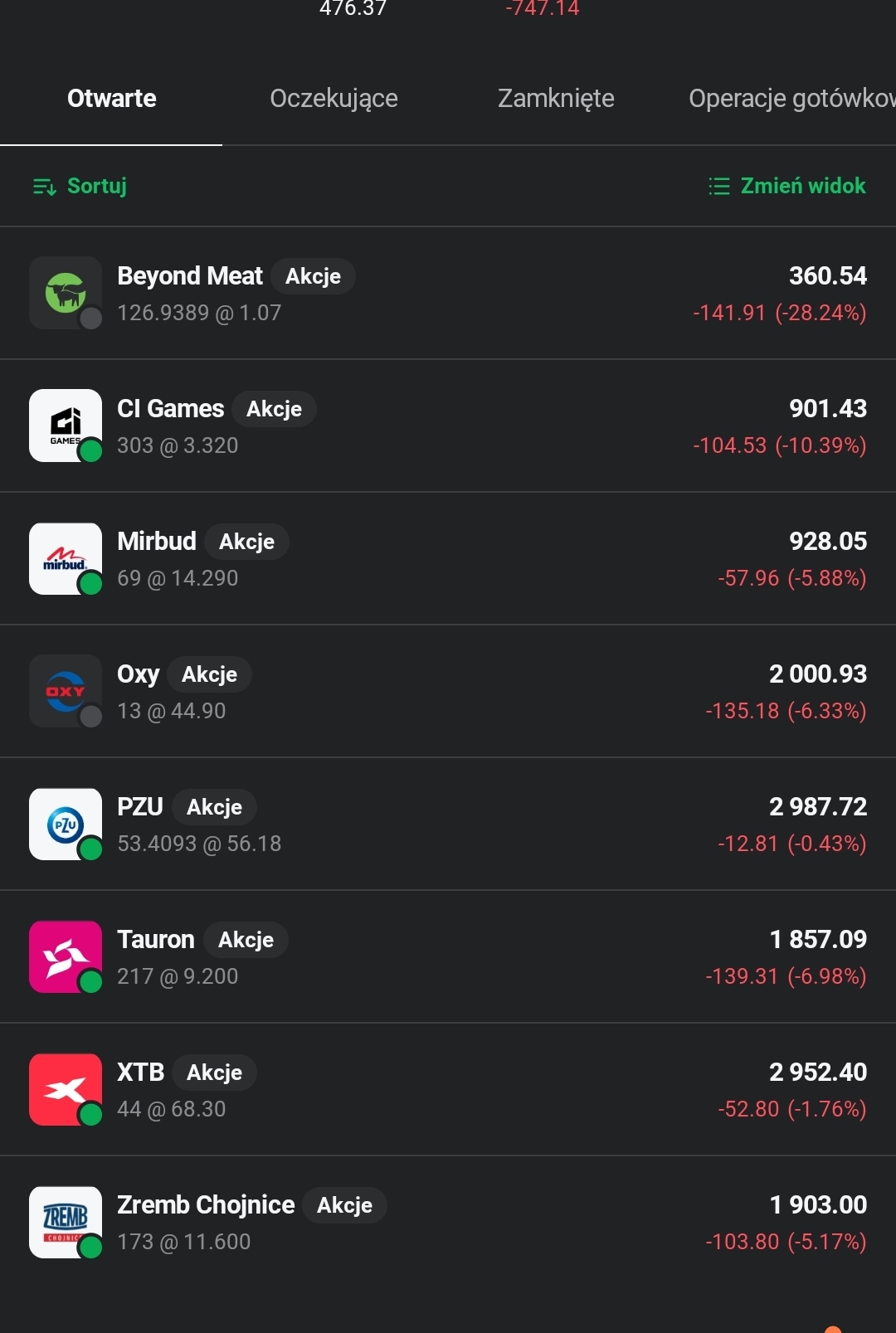This screenshot has height=1333, width=896.
Task: Open the Beyond Meat position
Action: 448,294
